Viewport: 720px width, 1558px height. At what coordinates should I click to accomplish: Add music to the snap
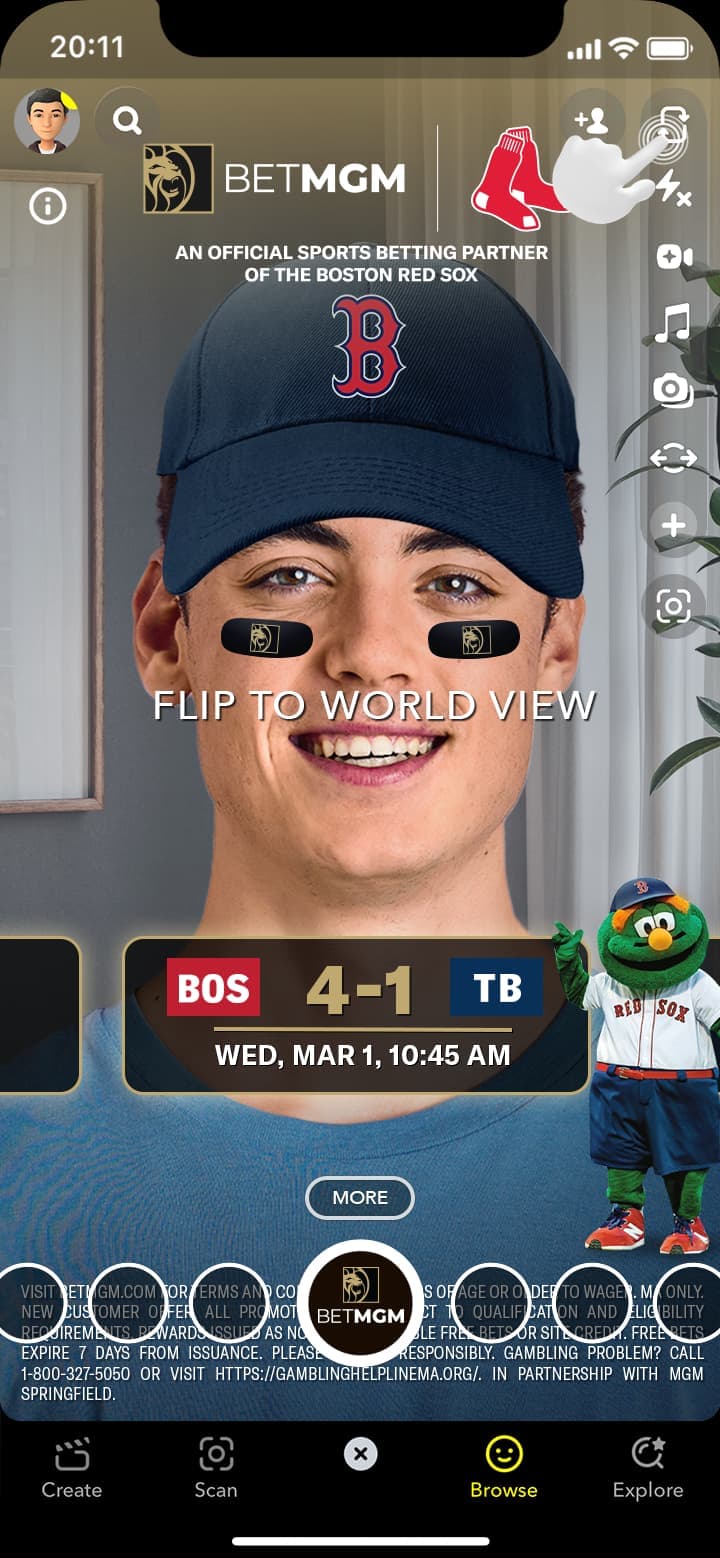point(673,324)
